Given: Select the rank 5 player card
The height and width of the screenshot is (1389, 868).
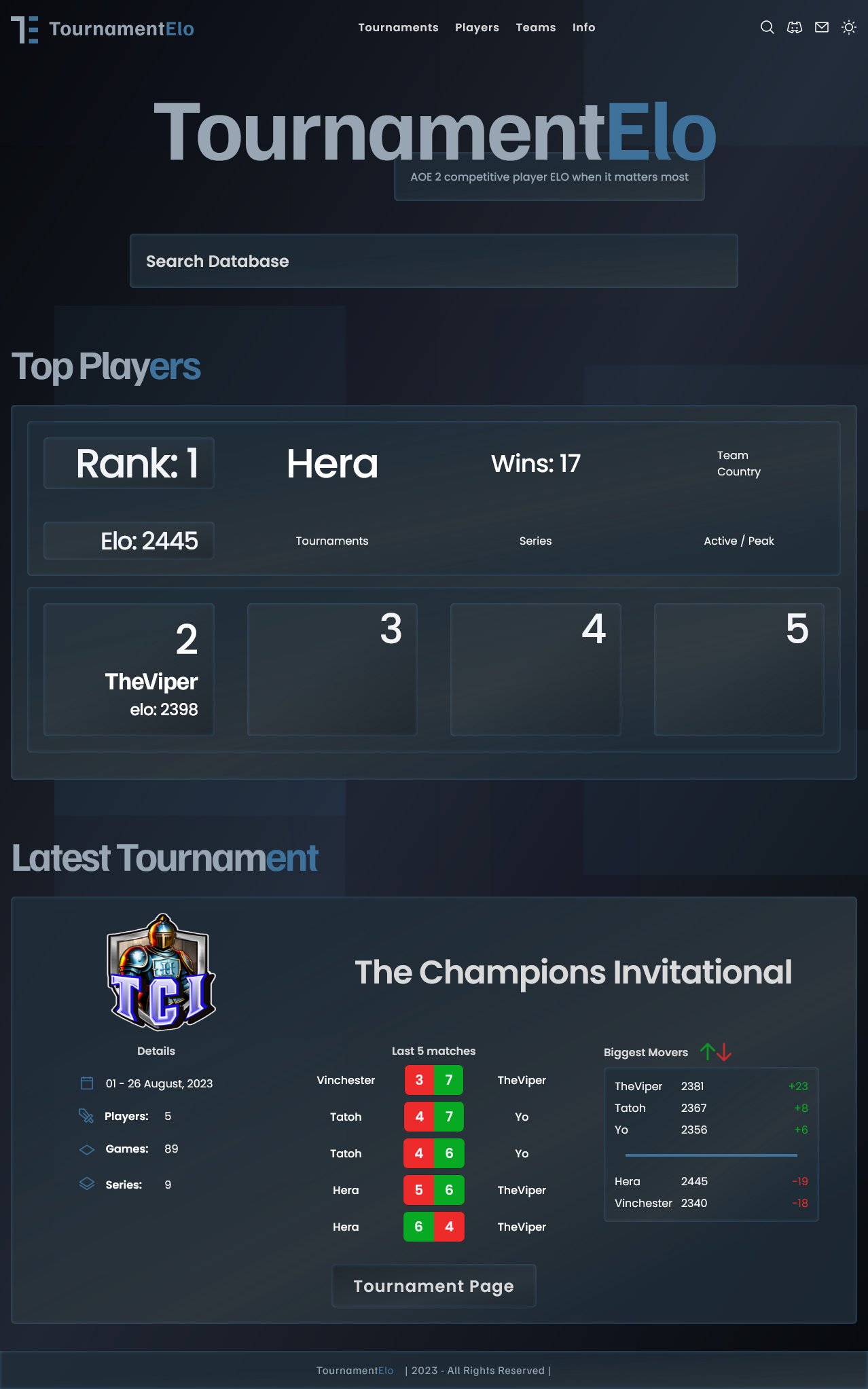Looking at the screenshot, I should (738, 669).
